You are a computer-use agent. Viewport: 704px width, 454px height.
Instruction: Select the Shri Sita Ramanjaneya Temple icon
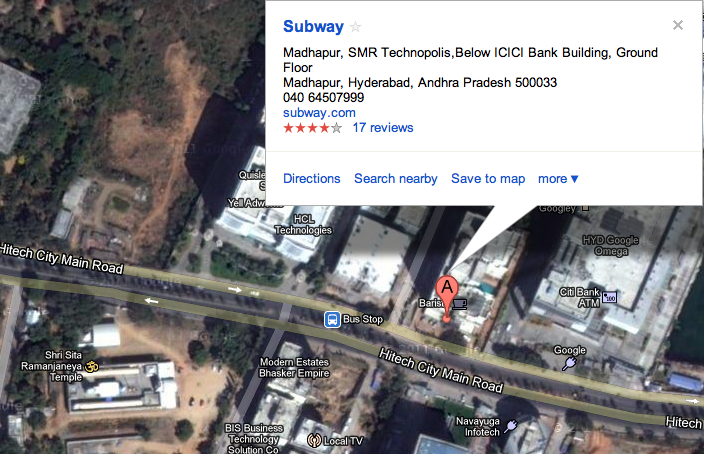tap(93, 367)
